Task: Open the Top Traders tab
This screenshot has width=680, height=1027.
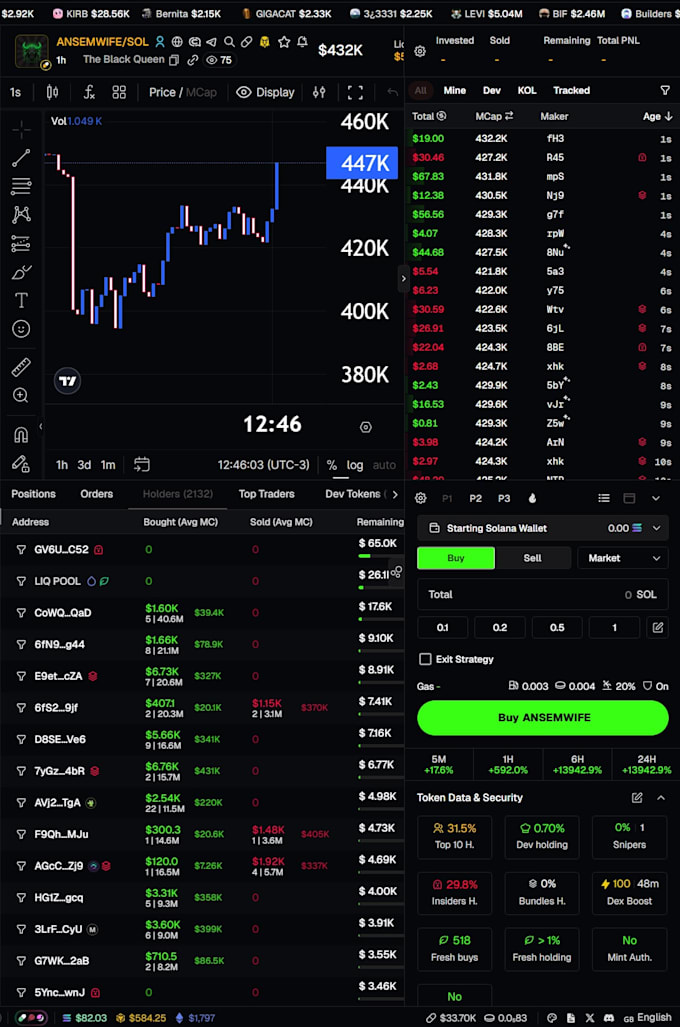Action: point(266,494)
